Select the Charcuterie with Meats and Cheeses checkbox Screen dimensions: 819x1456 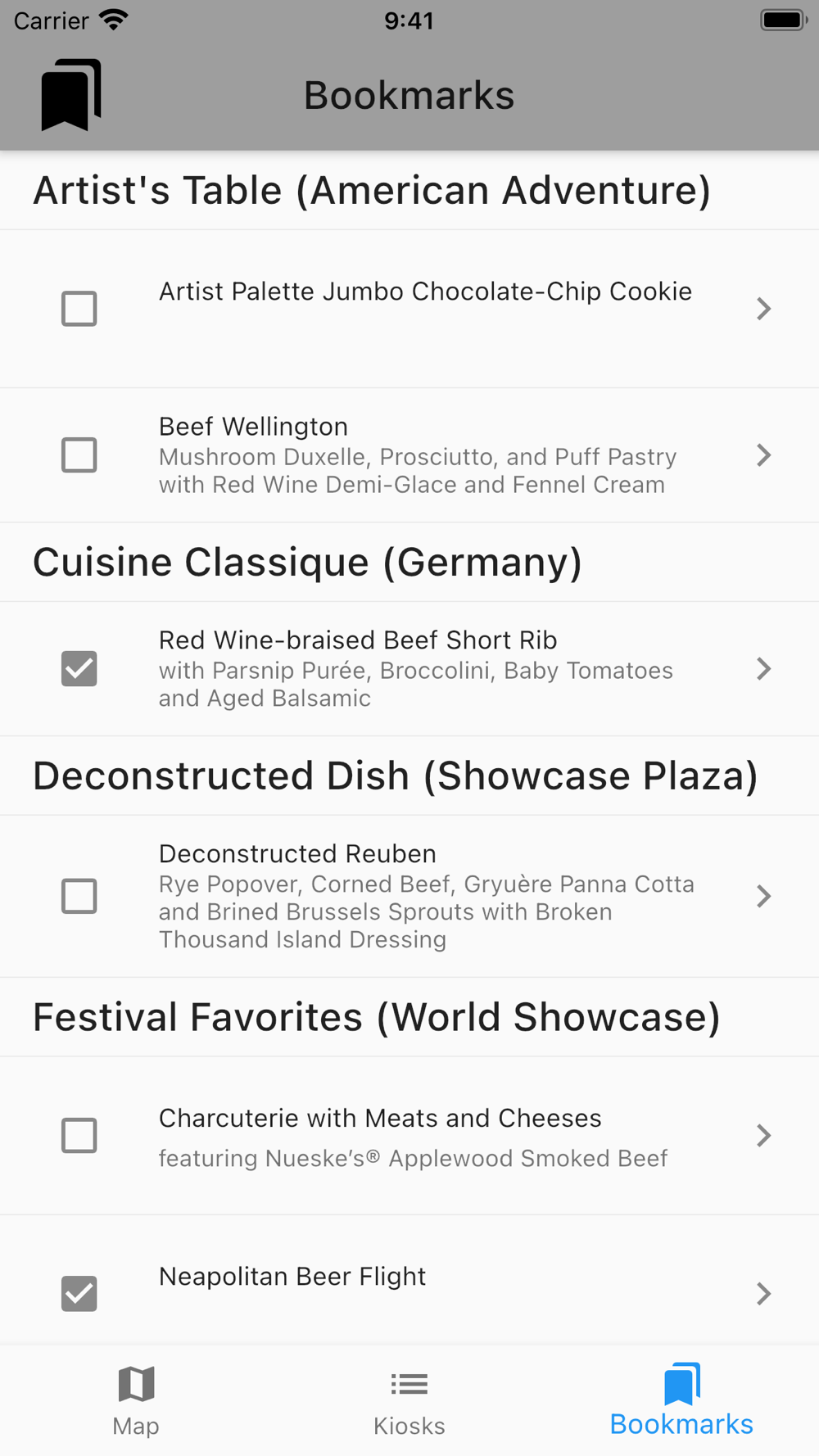pyautogui.click(x=79, y=1136)
